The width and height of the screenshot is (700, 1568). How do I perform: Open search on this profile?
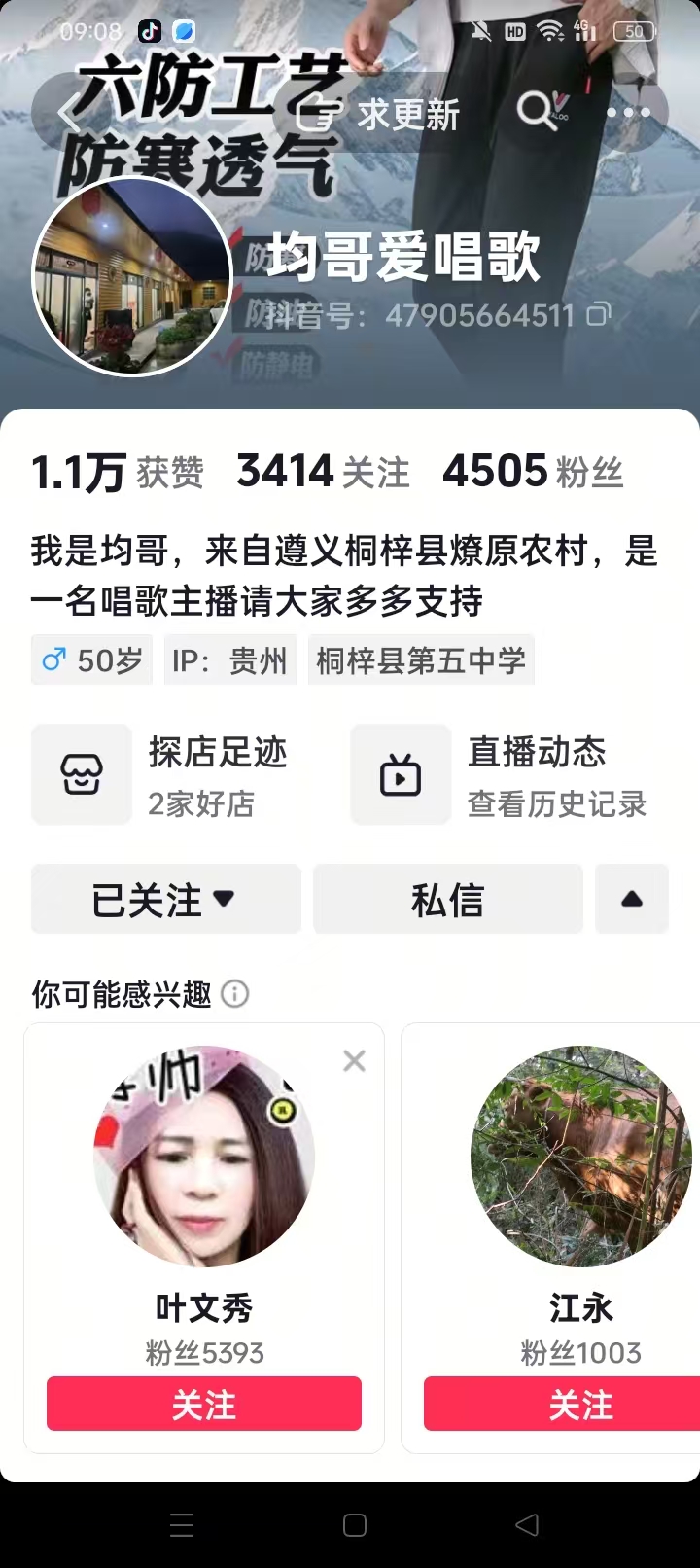tap(538, 112)
